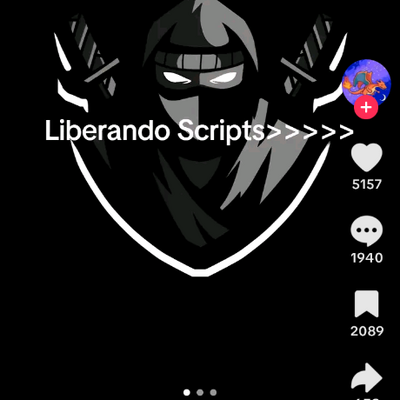The width and height of the screenshot is (400, 400).
Task: Open the creator's profile avatar
Action: pyautogui.click(x=366, y=83)
